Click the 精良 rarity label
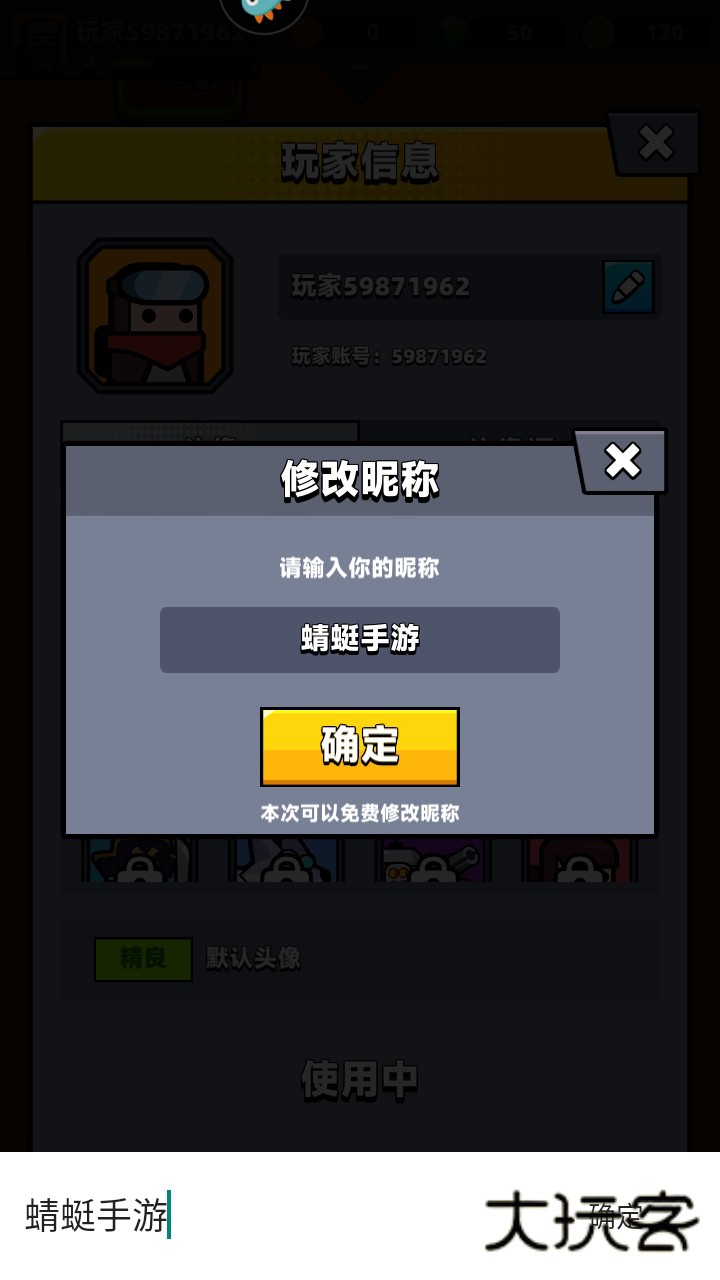 tap(143, 957)
